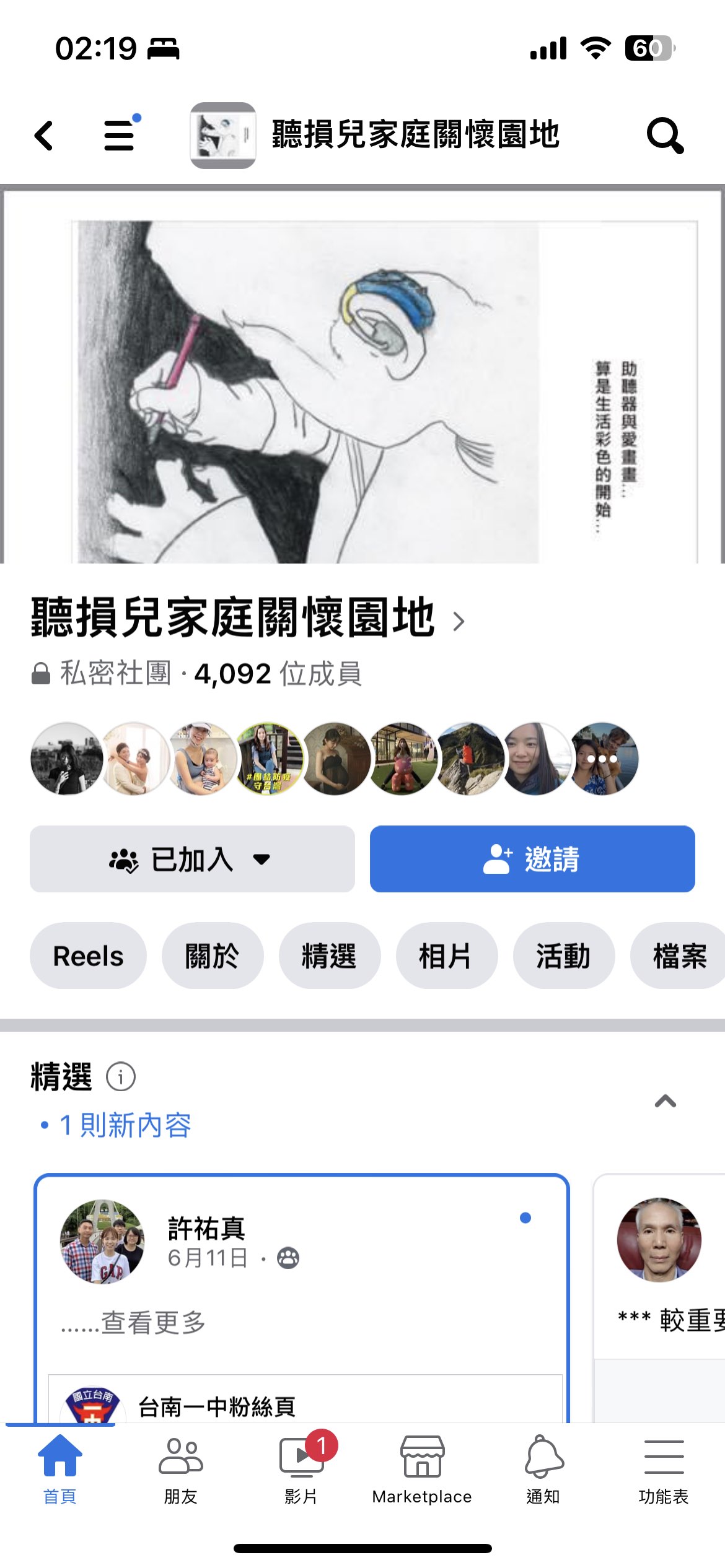Open the 活動 chip
The width and height of the screenshot is (725, 1568).
pos(563,956)
